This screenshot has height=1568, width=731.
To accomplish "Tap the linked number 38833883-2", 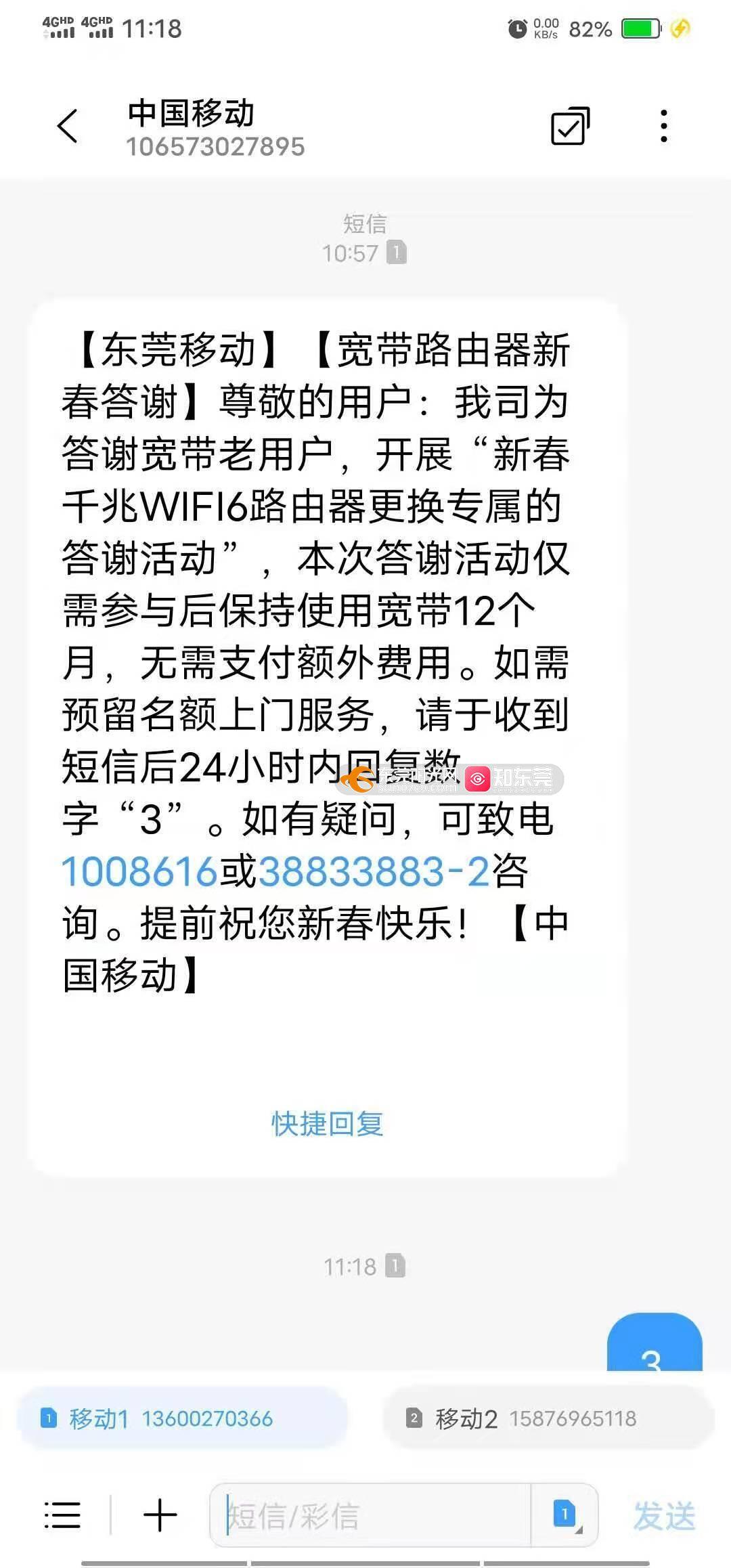I will (x=373, y=871).
